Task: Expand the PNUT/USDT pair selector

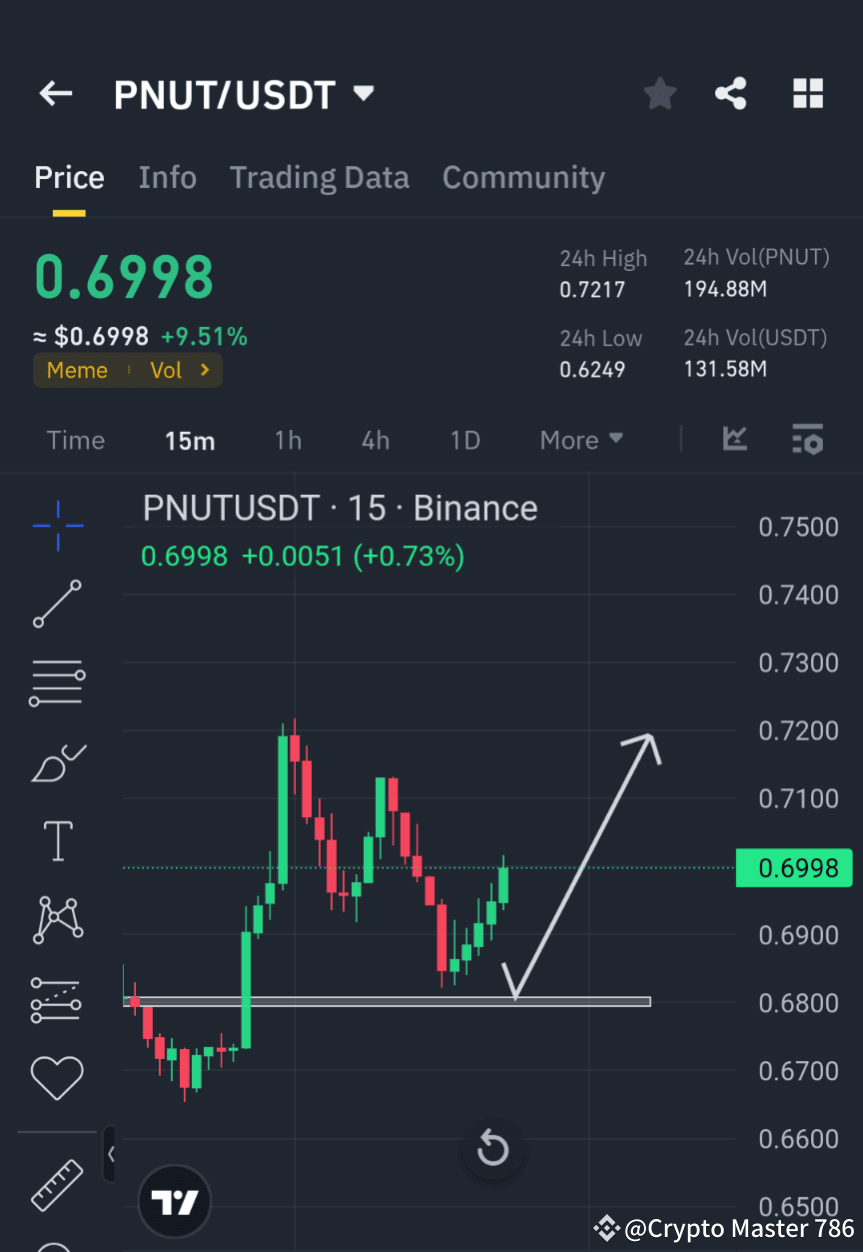Action: [x=363, y=93]
